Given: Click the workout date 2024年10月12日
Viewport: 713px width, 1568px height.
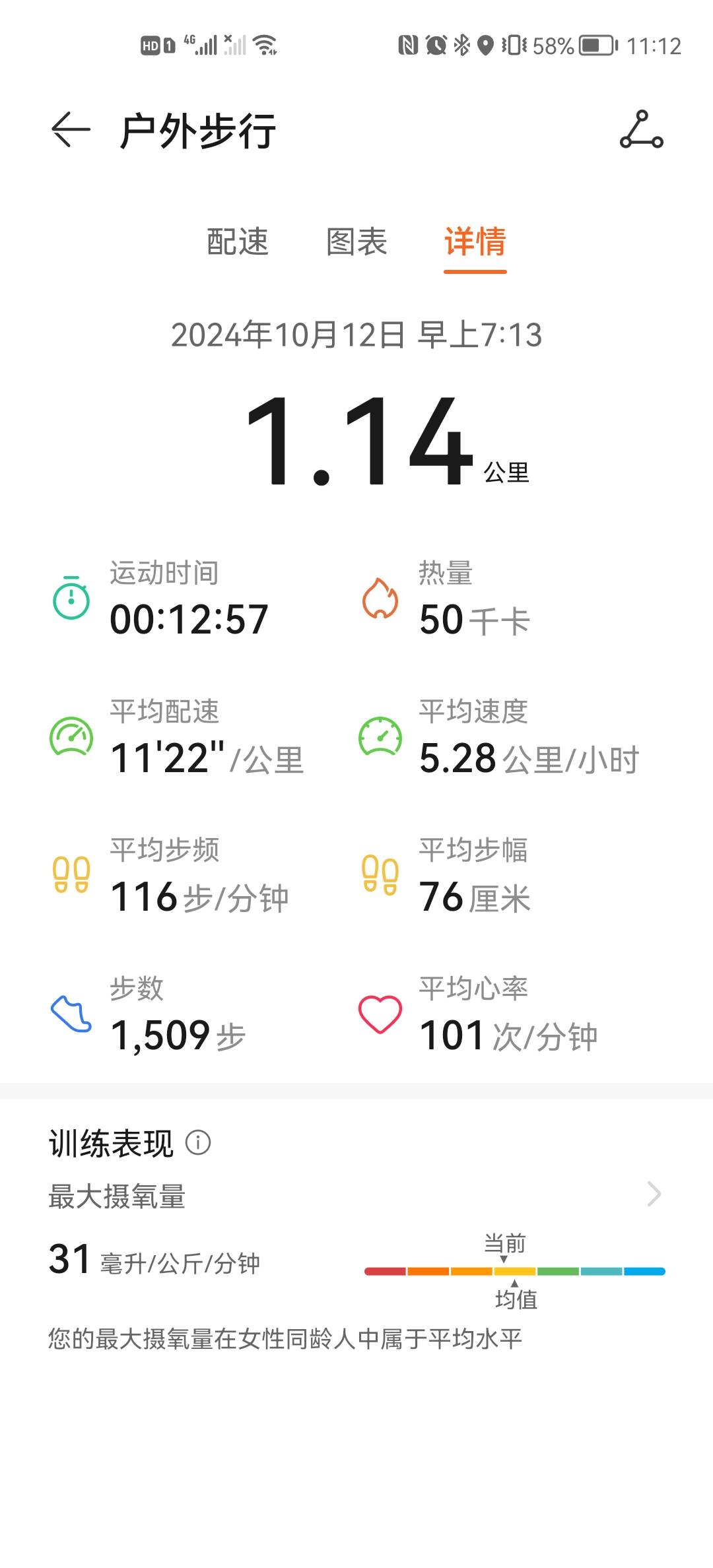Looking at the screenshot, I should click(356, 335).
